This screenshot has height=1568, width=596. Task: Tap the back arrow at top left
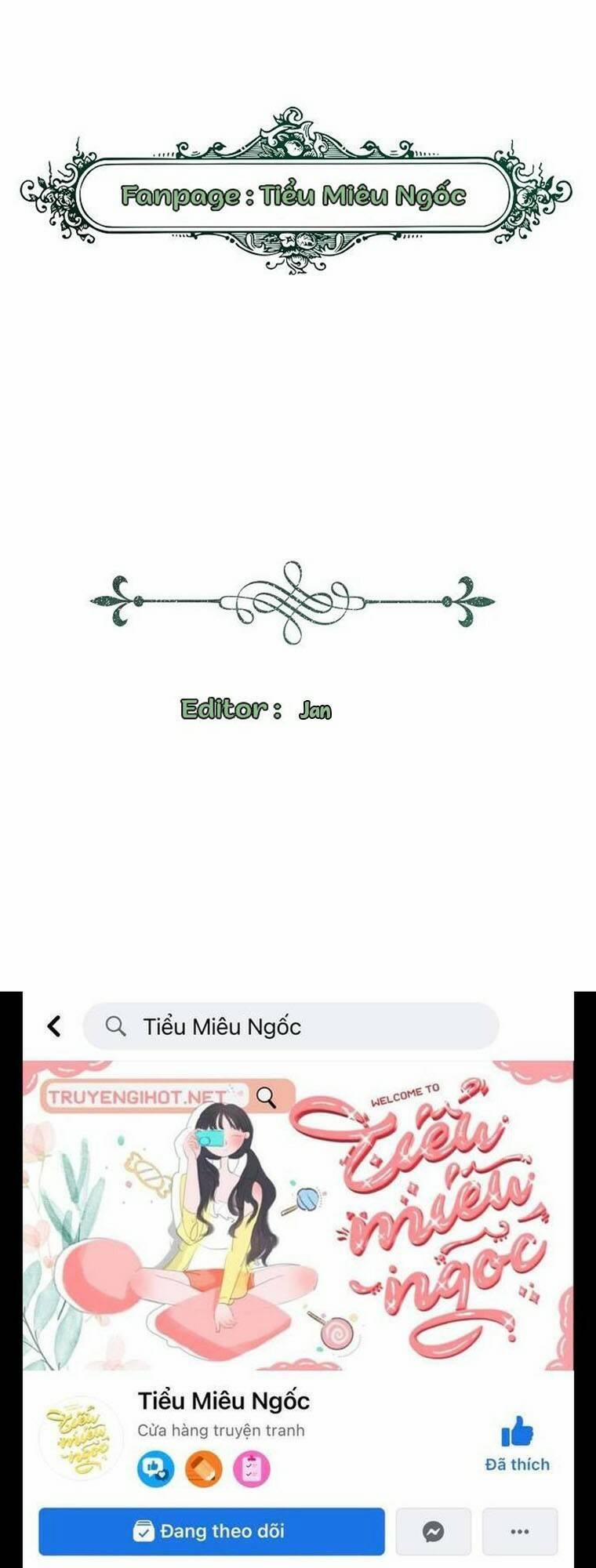(53, 1025)
